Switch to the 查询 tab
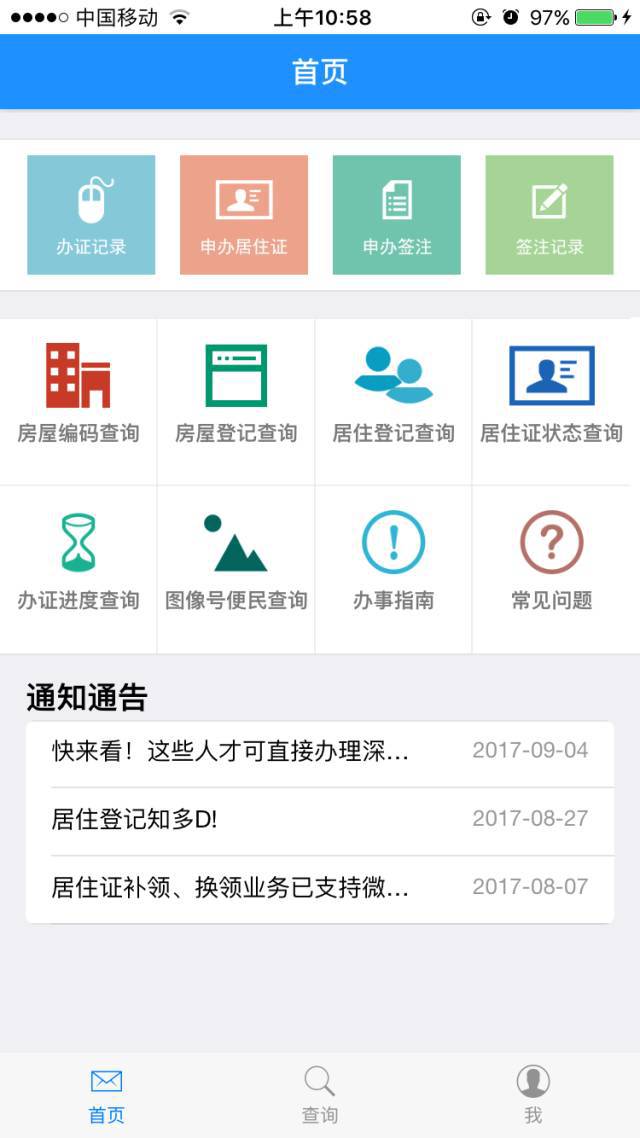 [320, 1094]
